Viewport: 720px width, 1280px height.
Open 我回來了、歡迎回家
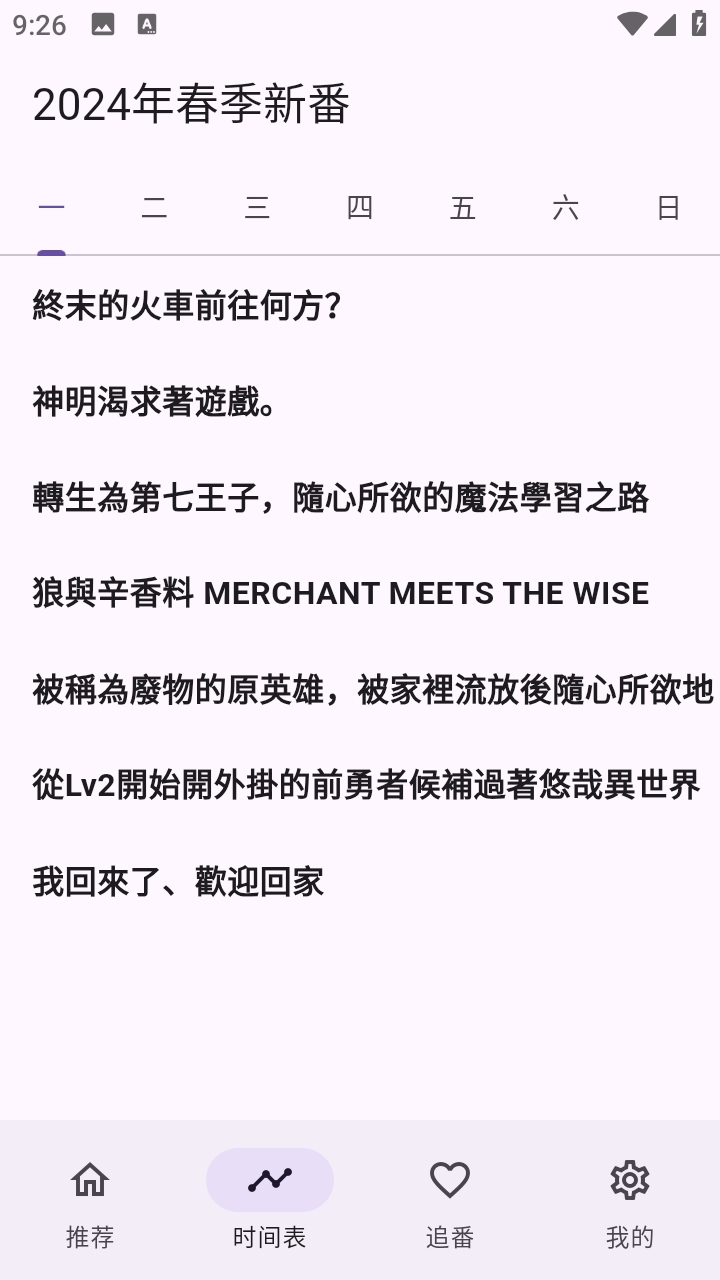[178, 882]
